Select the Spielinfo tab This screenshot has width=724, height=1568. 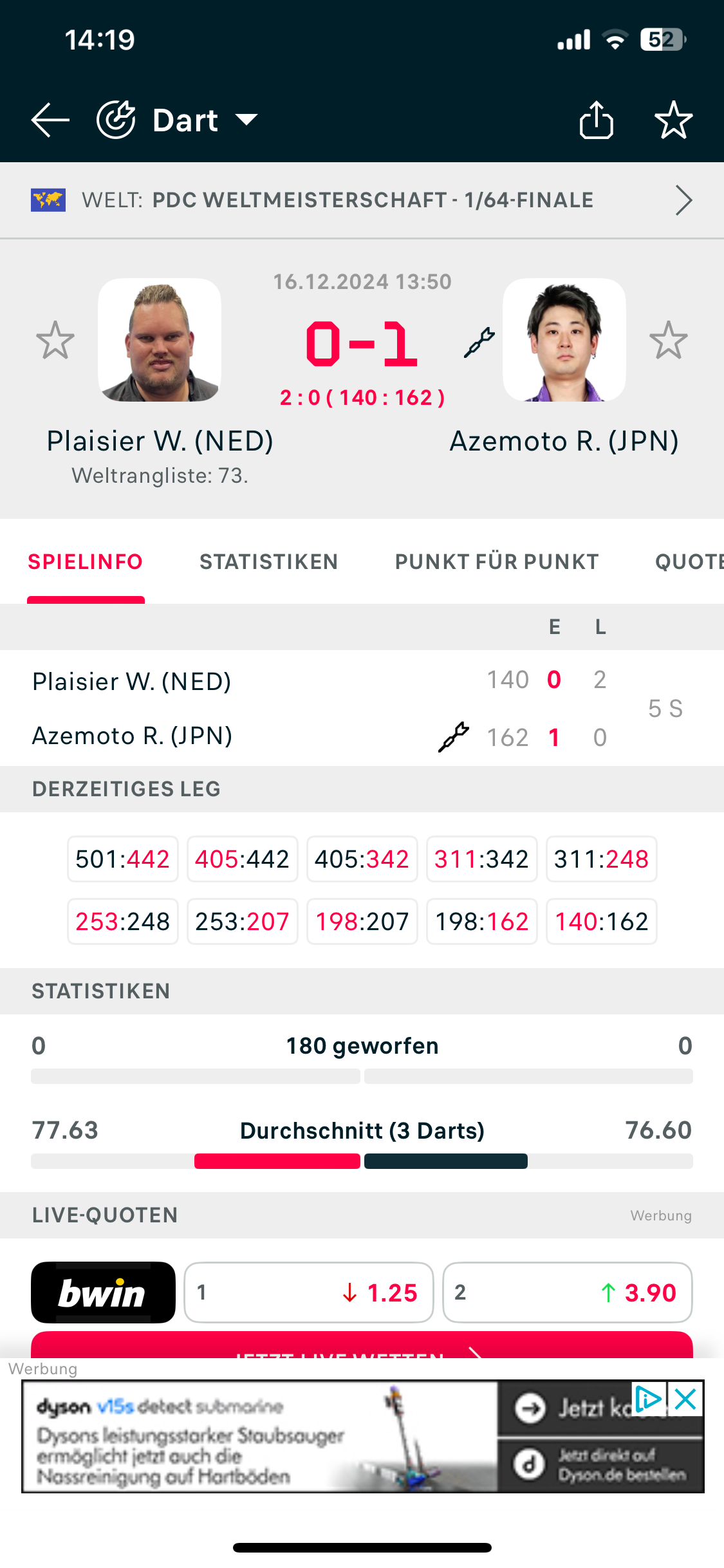pyautogui.click(x=86, y=562)
